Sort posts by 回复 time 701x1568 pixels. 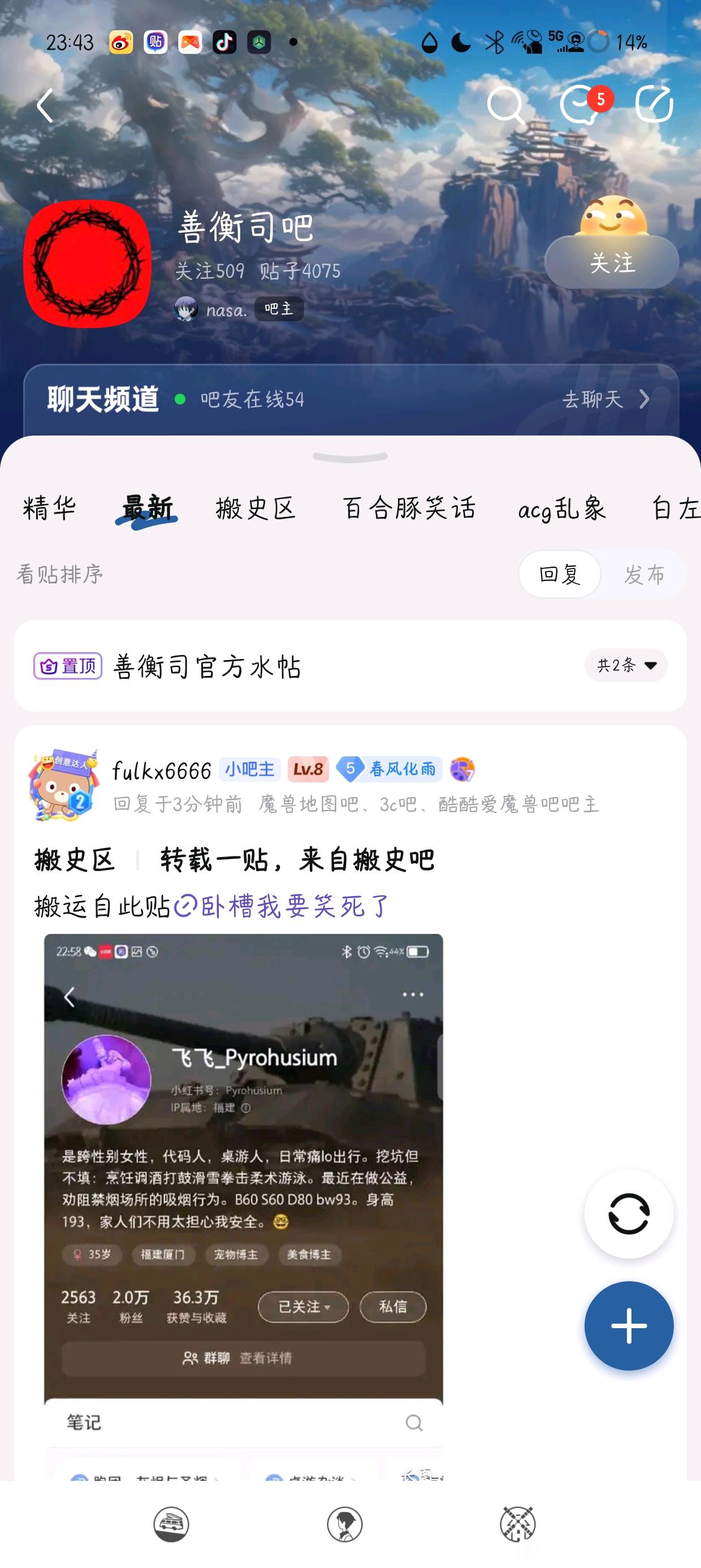[560, 574]
